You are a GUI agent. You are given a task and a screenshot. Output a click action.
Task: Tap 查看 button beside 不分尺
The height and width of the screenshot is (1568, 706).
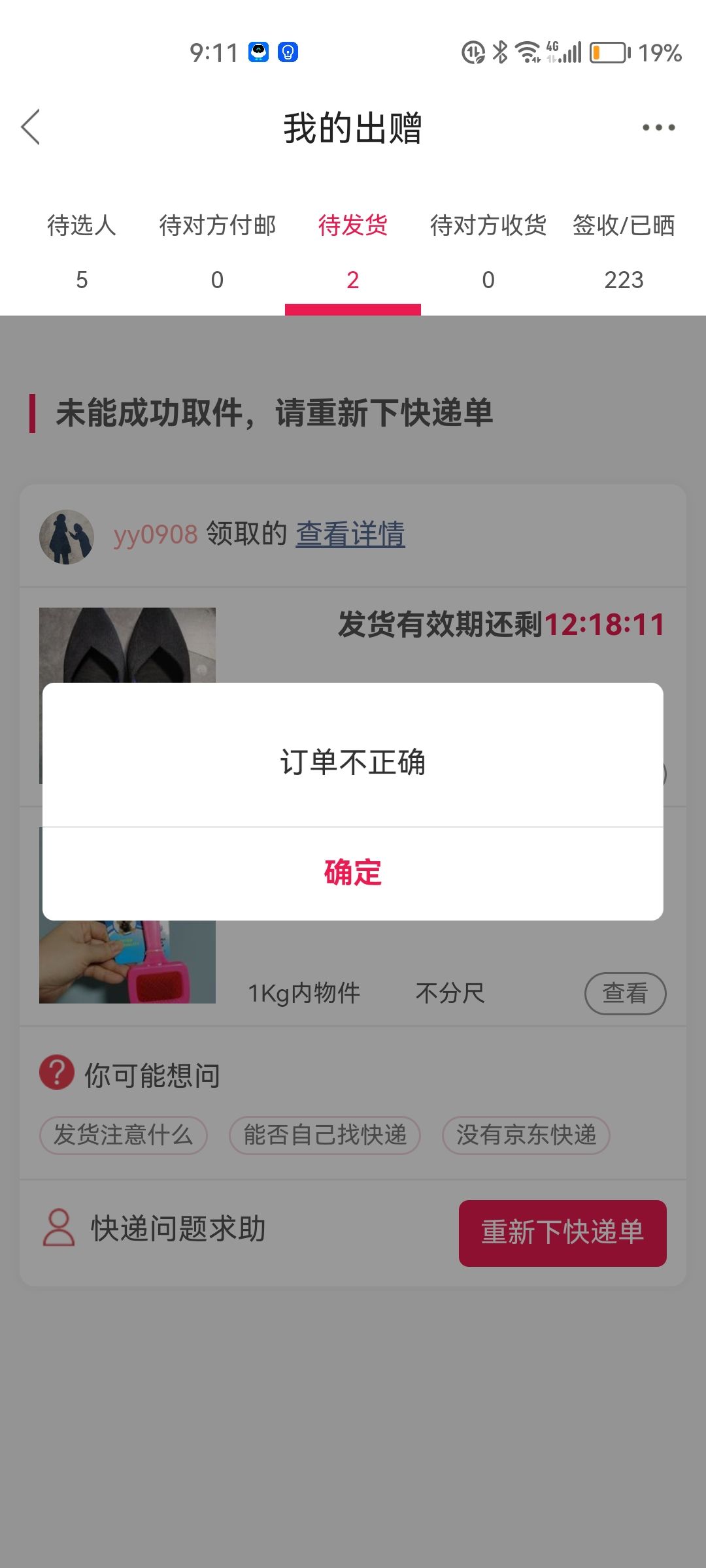625,994
